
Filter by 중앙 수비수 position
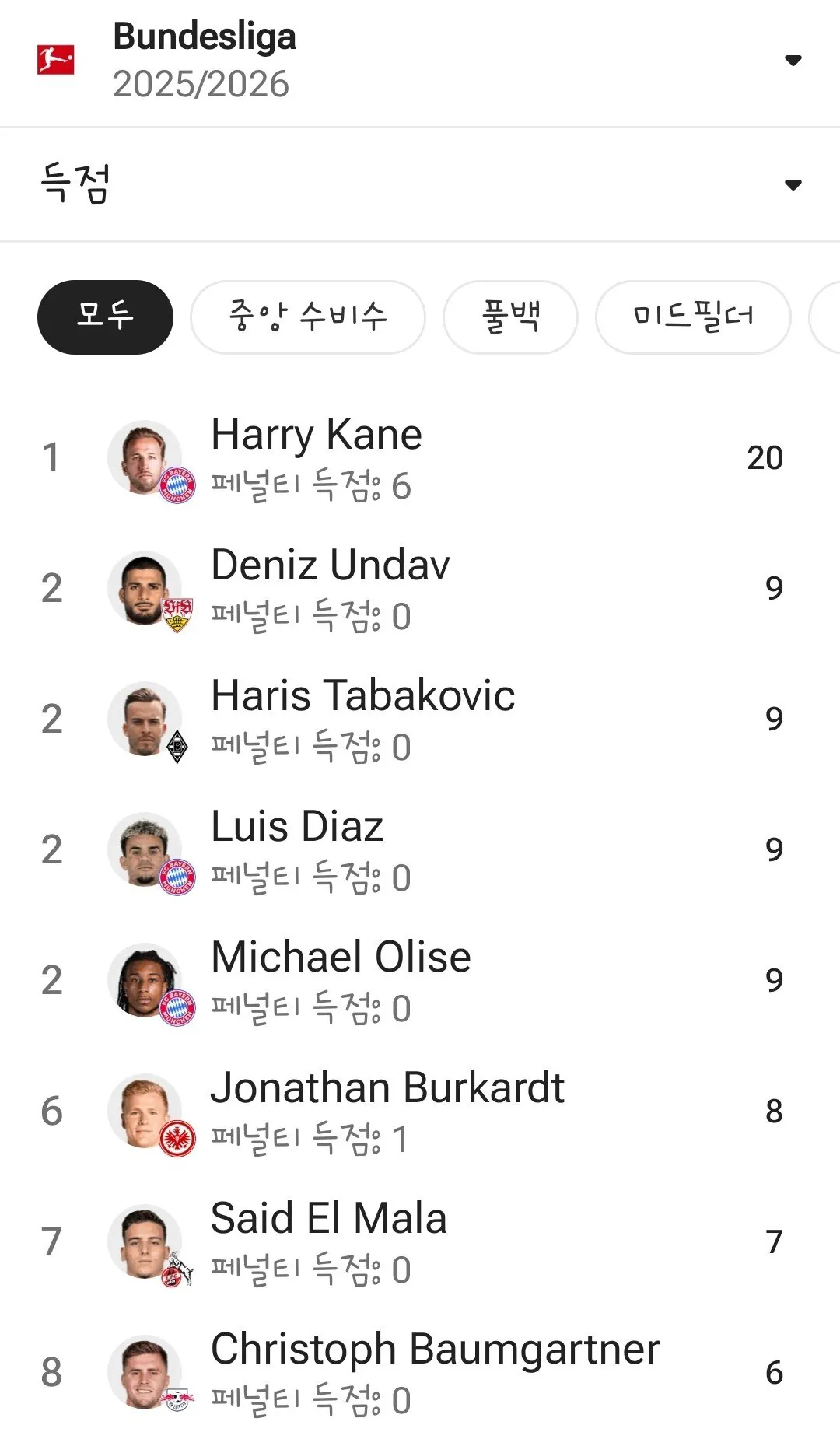308,317
